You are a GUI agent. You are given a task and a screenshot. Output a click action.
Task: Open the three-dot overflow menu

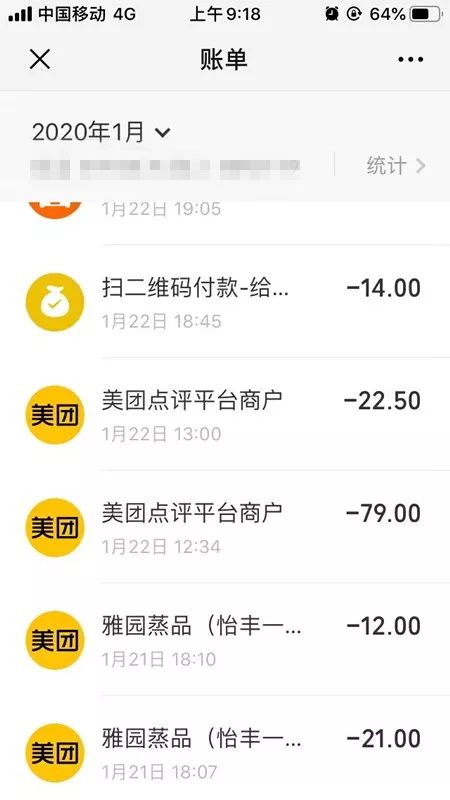point(410,59)
